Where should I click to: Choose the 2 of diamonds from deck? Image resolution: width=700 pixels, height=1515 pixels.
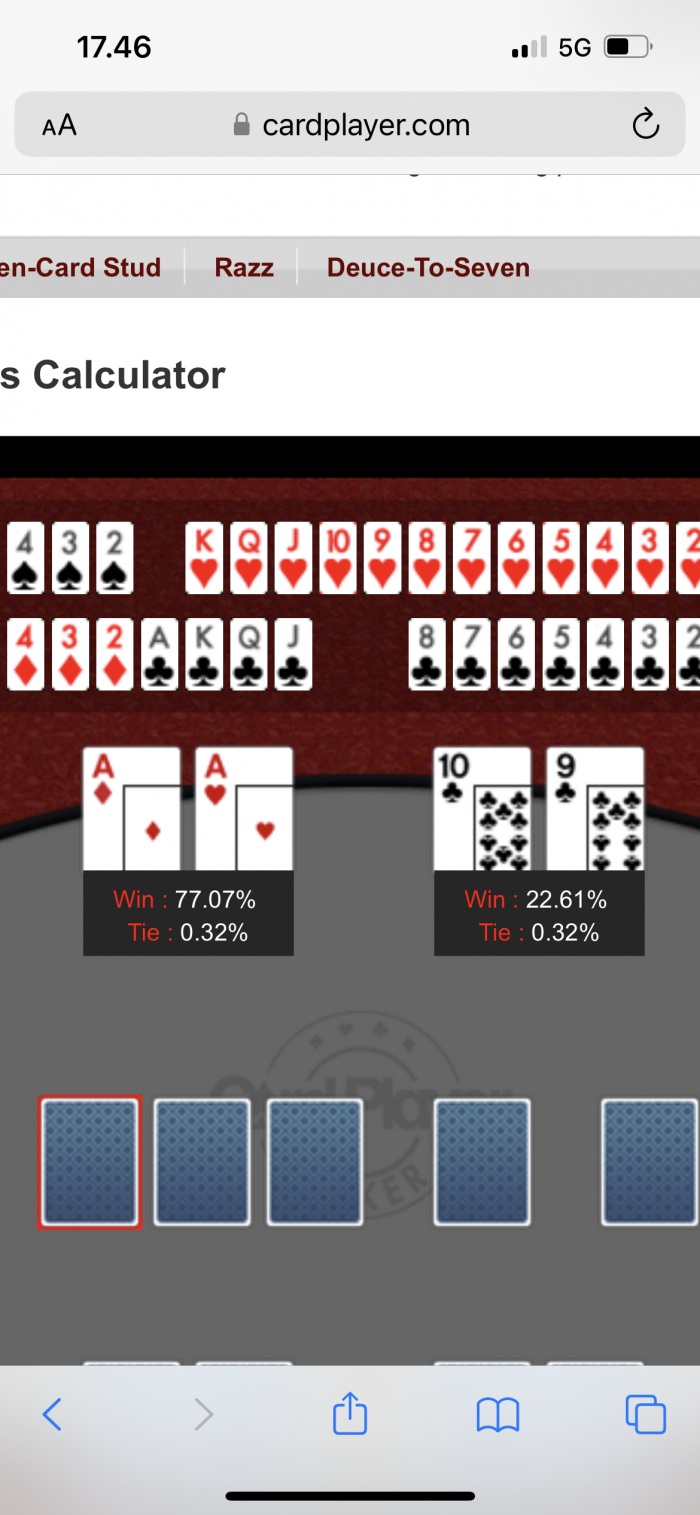tap(114, 654)
